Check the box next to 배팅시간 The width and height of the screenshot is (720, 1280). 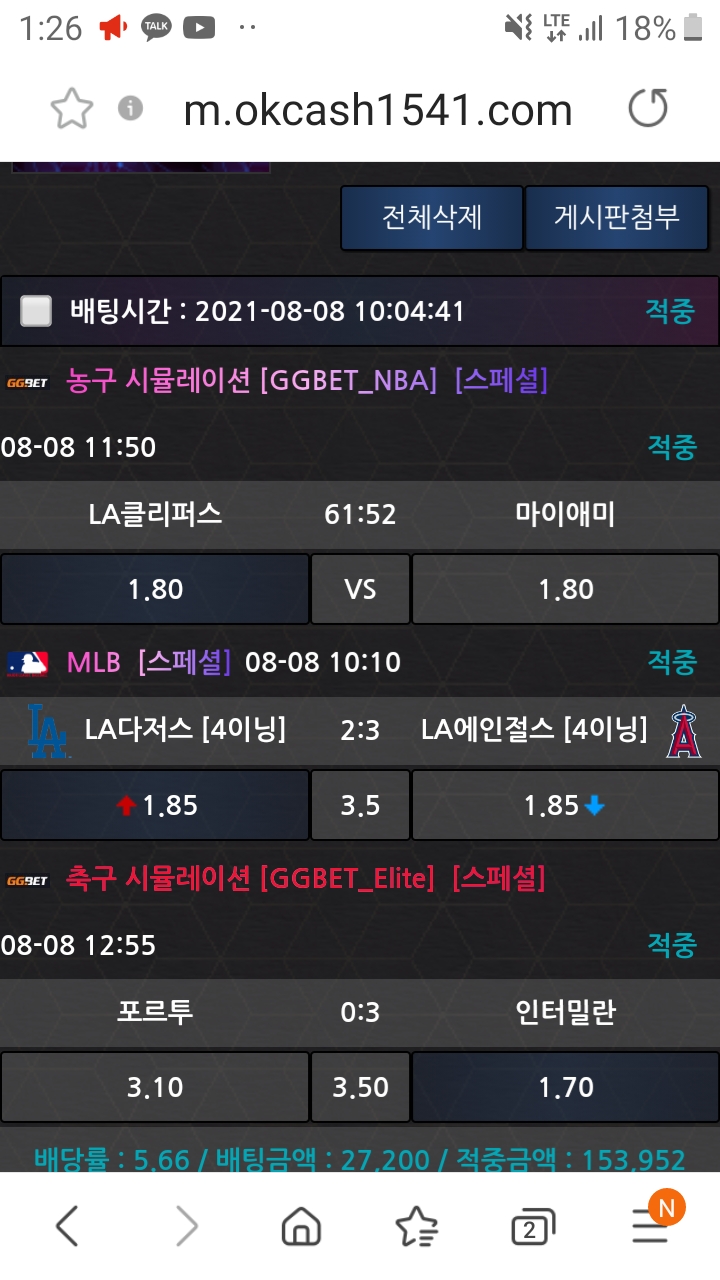(36, 311)
